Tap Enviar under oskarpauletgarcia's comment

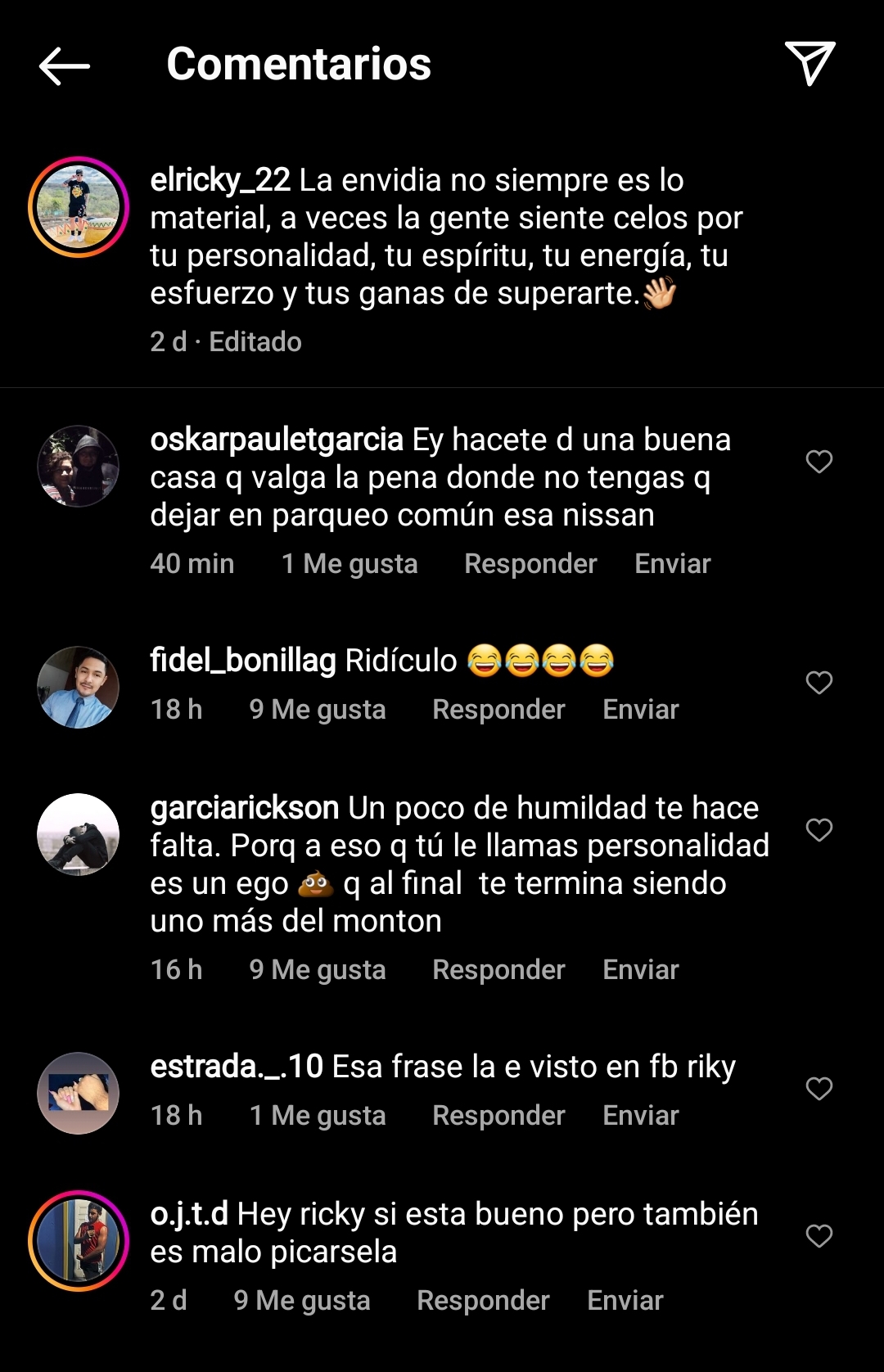click(672, 564)
